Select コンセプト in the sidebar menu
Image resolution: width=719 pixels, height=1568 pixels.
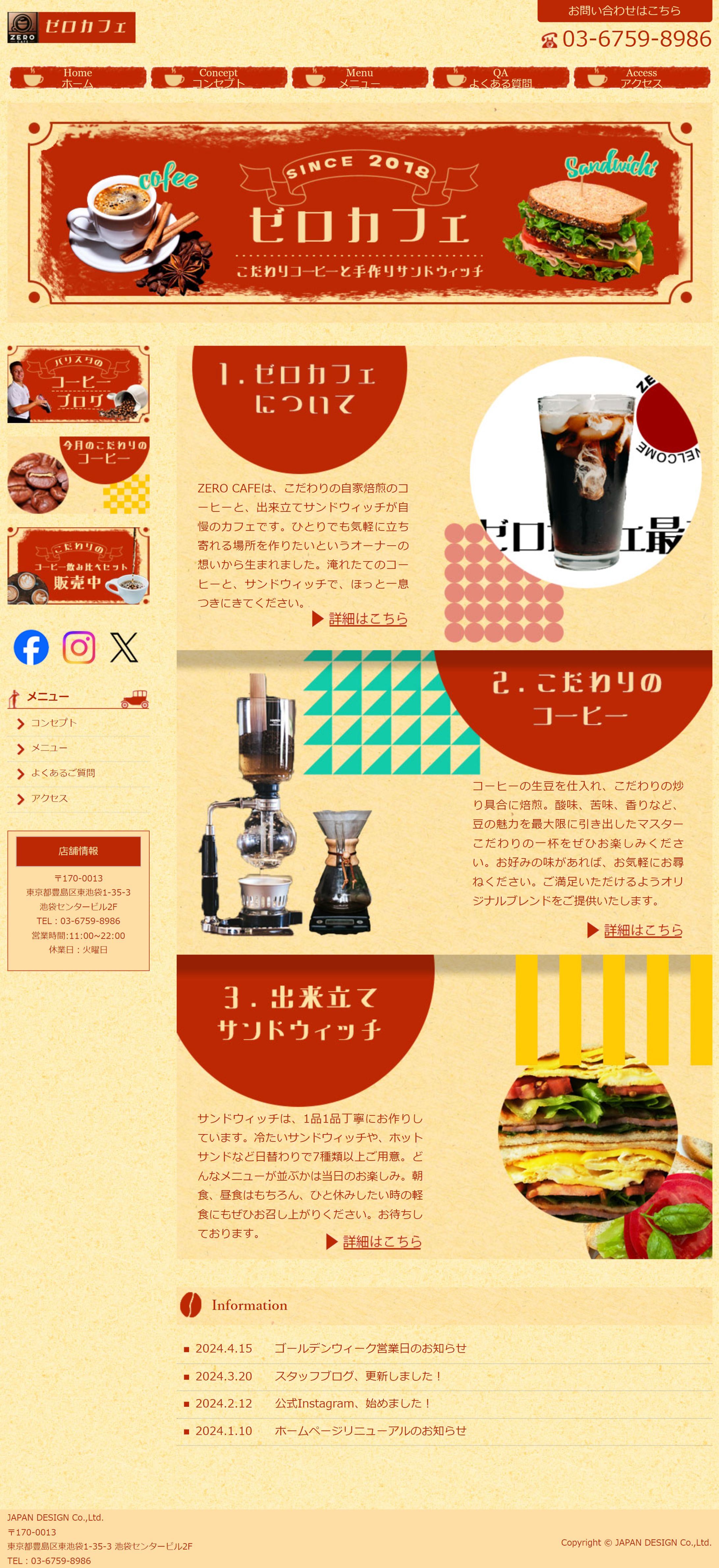[x=54, y=722]
